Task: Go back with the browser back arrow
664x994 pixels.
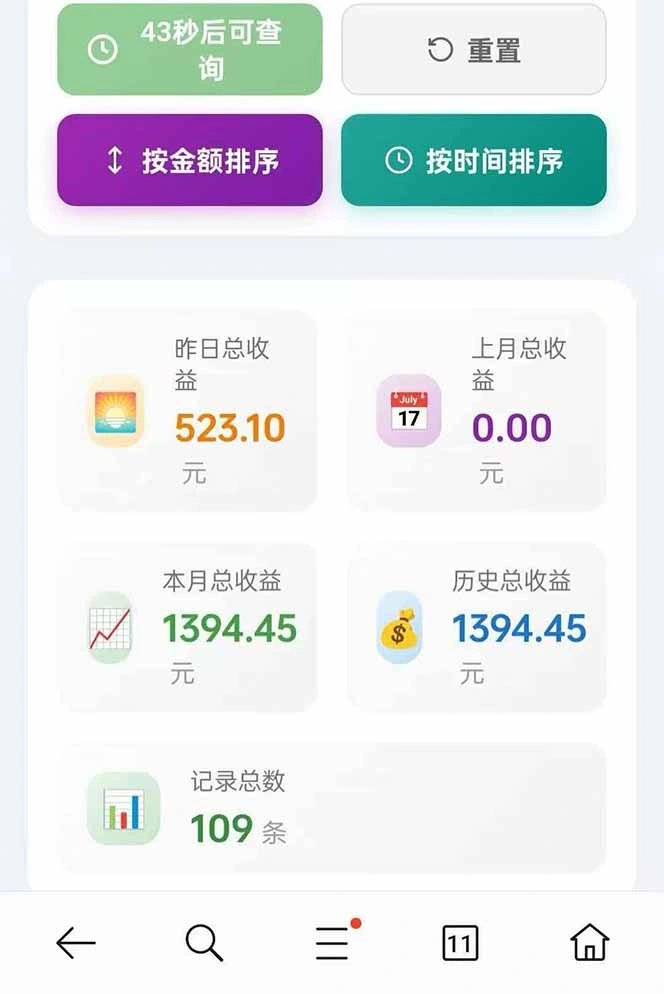Action: [x=75, y=942]
